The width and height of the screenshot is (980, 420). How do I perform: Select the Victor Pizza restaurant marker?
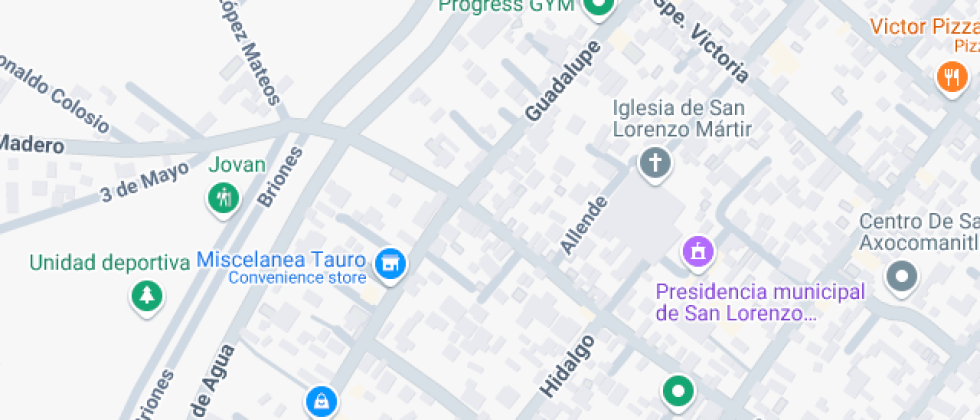point(949,75)
